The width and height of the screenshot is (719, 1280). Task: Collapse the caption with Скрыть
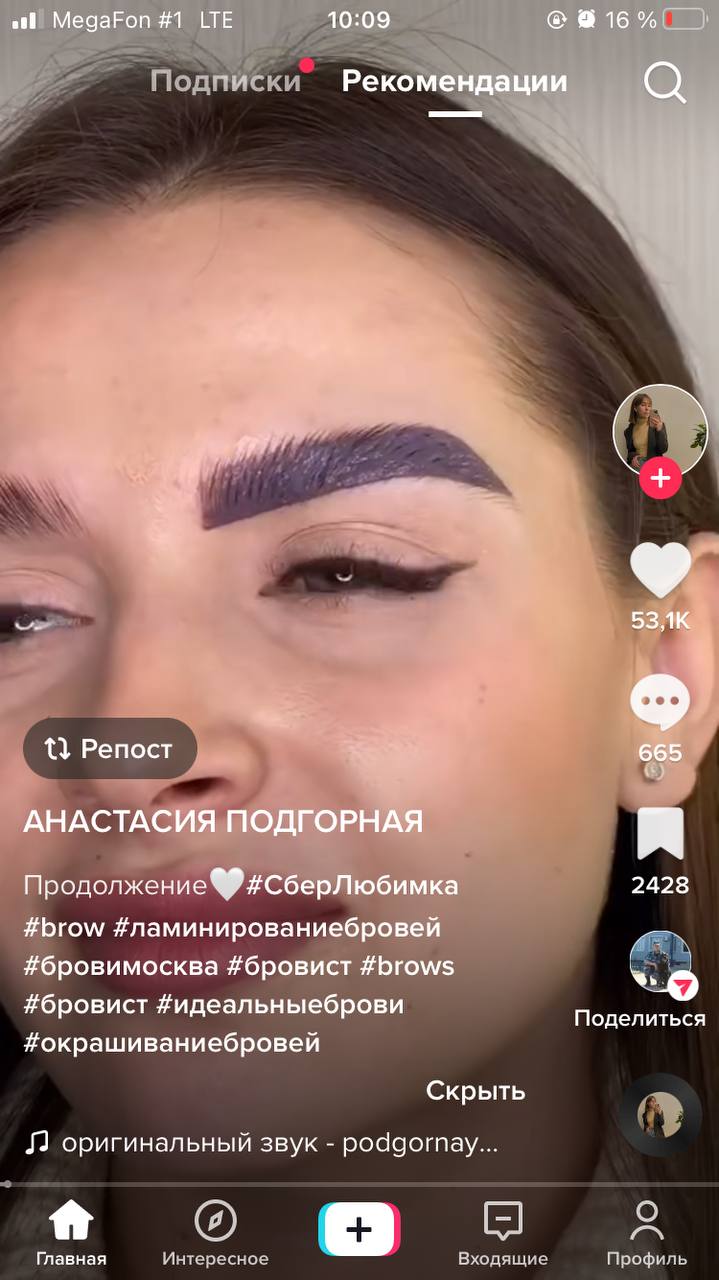coord(475,1090)
